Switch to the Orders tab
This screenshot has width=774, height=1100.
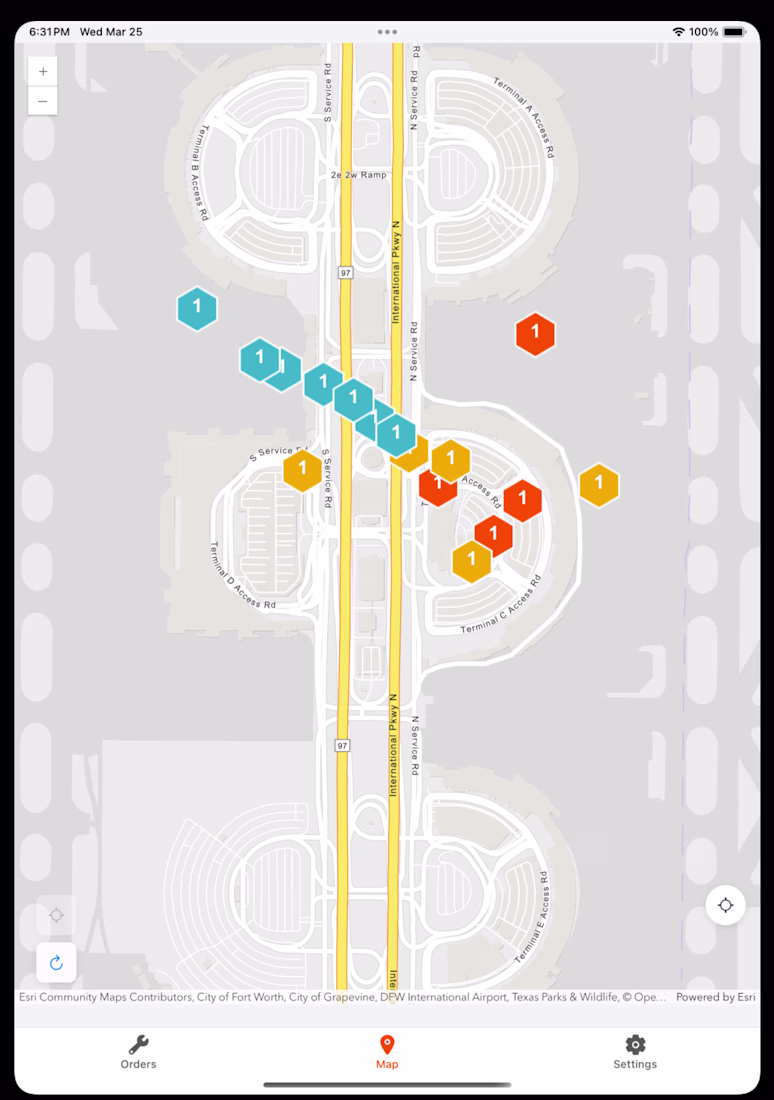(x=138, y=1052)
